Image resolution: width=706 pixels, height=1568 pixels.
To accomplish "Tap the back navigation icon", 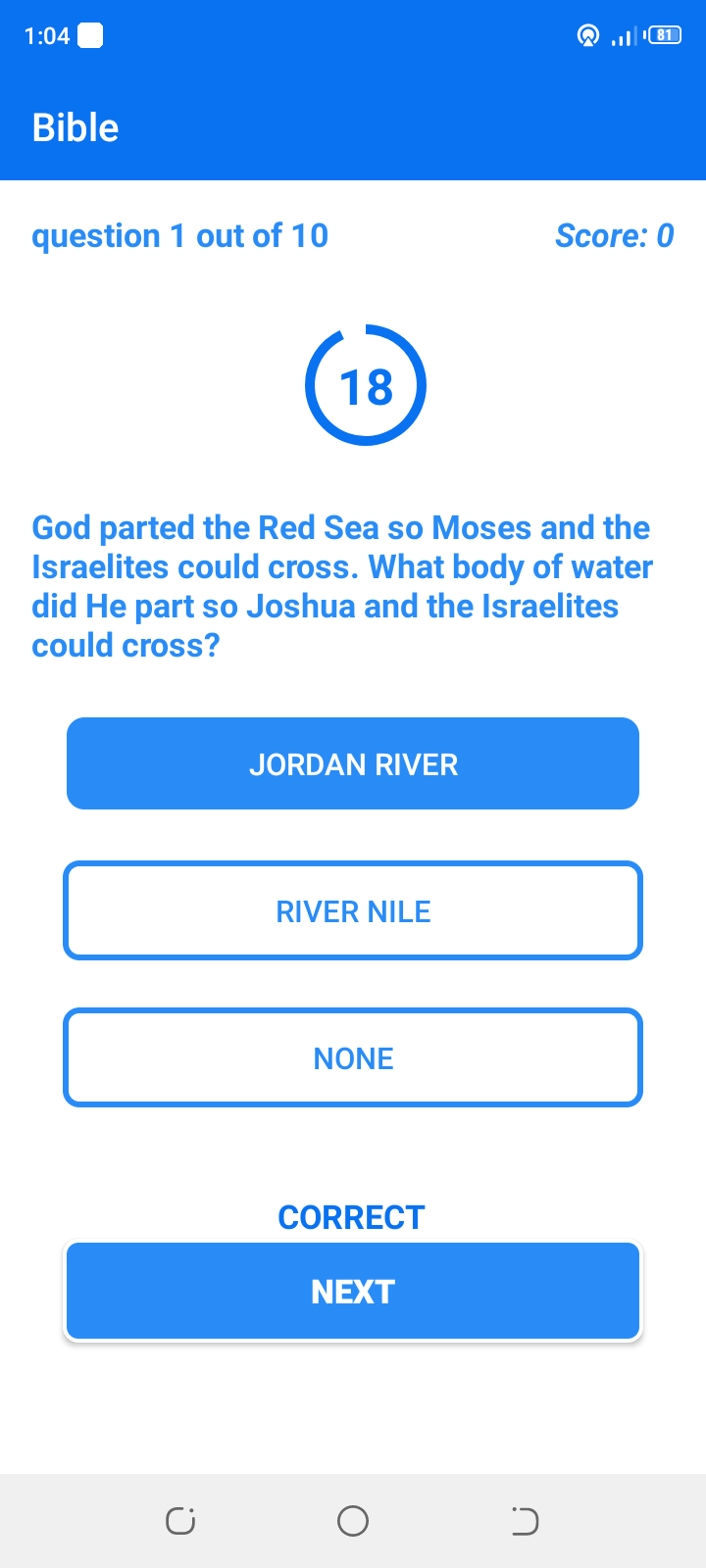I will 526,1521.
